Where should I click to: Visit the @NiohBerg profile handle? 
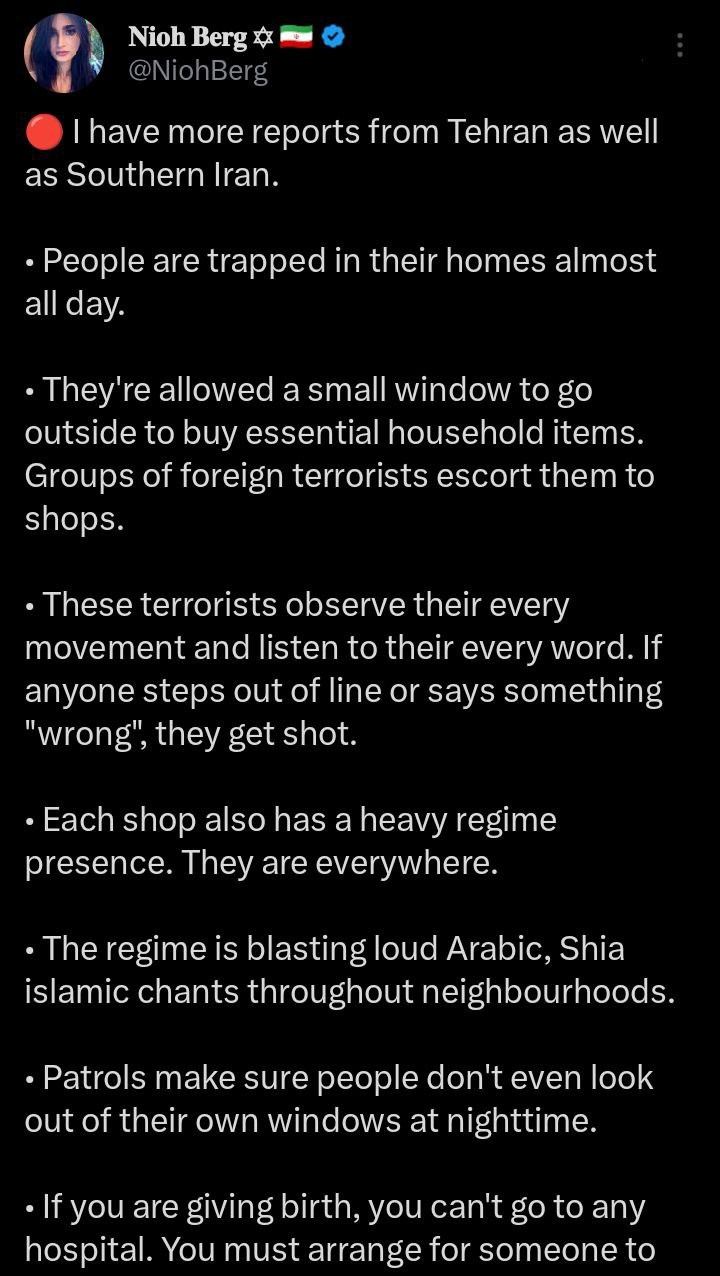[197, 72]
